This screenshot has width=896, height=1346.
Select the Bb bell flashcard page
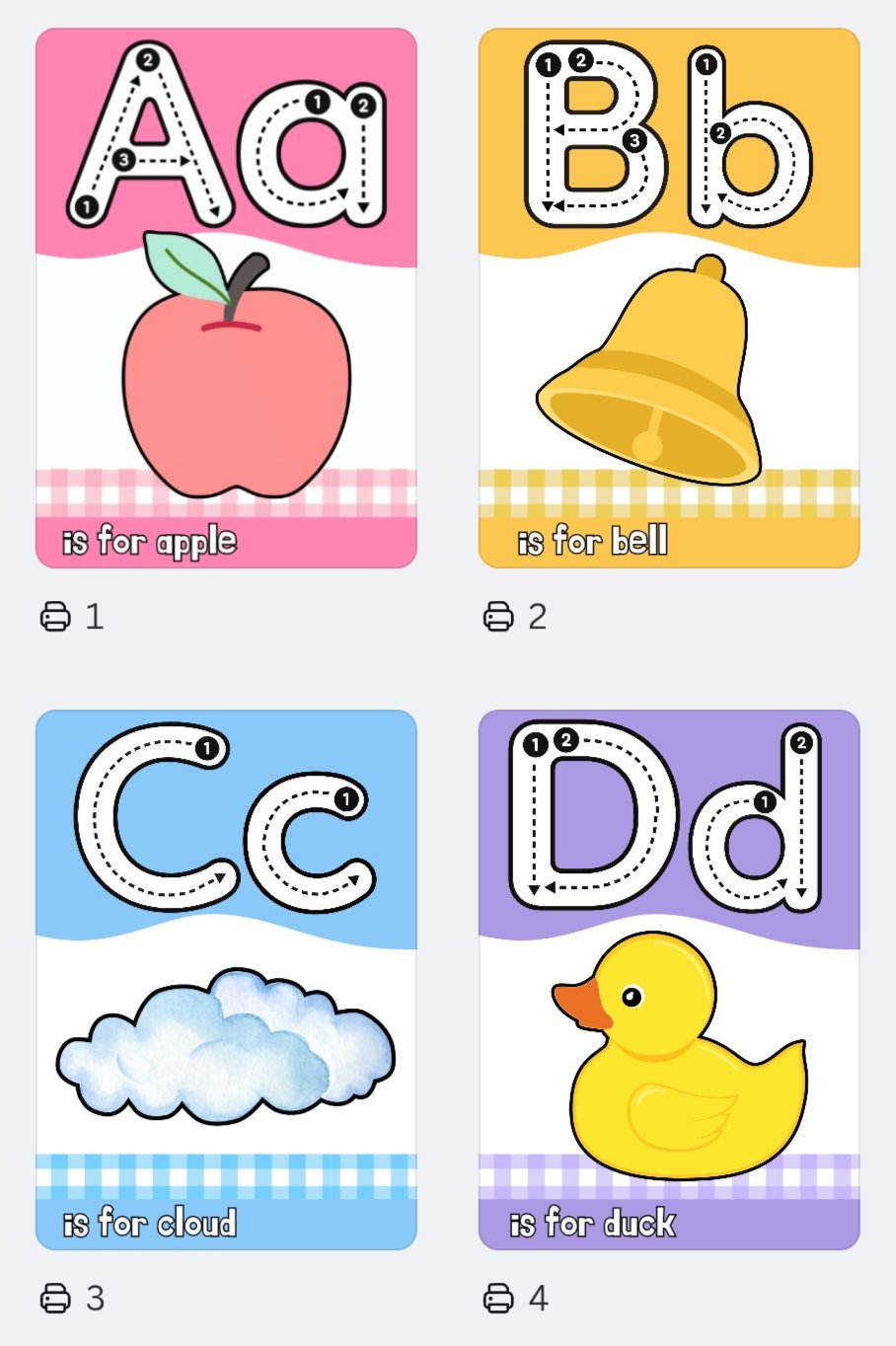pos(669,298)
